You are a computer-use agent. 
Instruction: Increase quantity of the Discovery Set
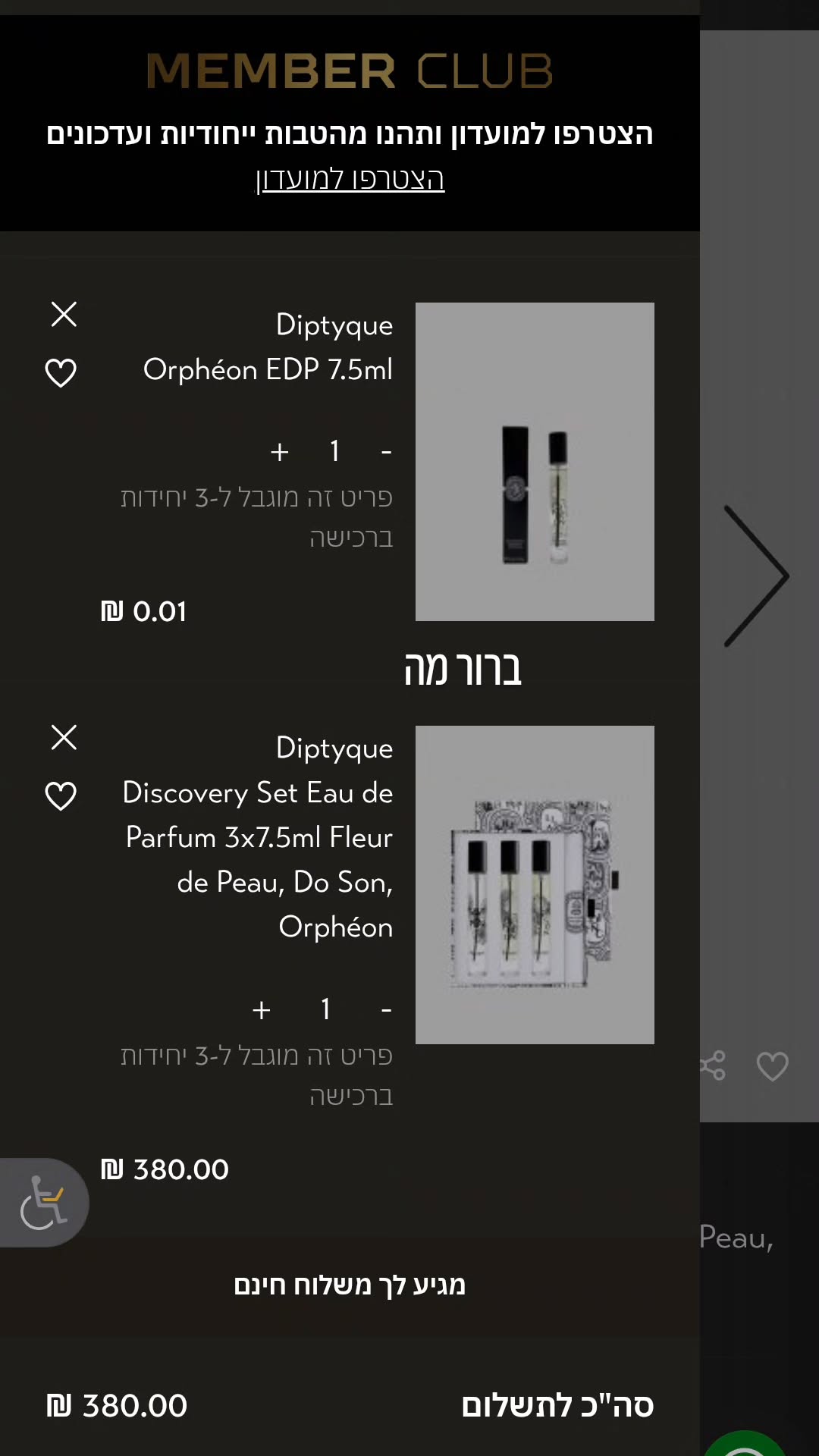pyautogui.click(x=262, y=1010)
